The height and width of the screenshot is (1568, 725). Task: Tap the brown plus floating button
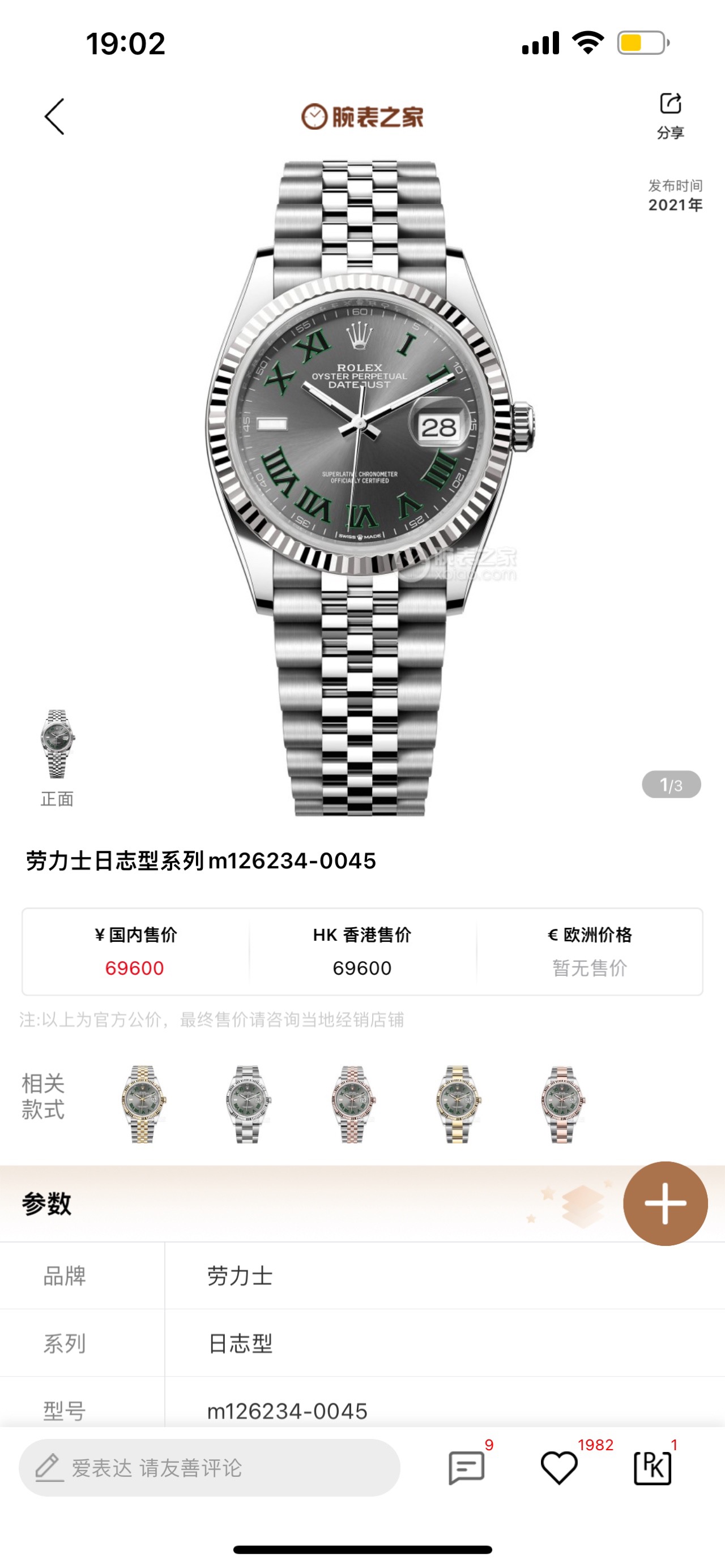(x=665, y=1203)
